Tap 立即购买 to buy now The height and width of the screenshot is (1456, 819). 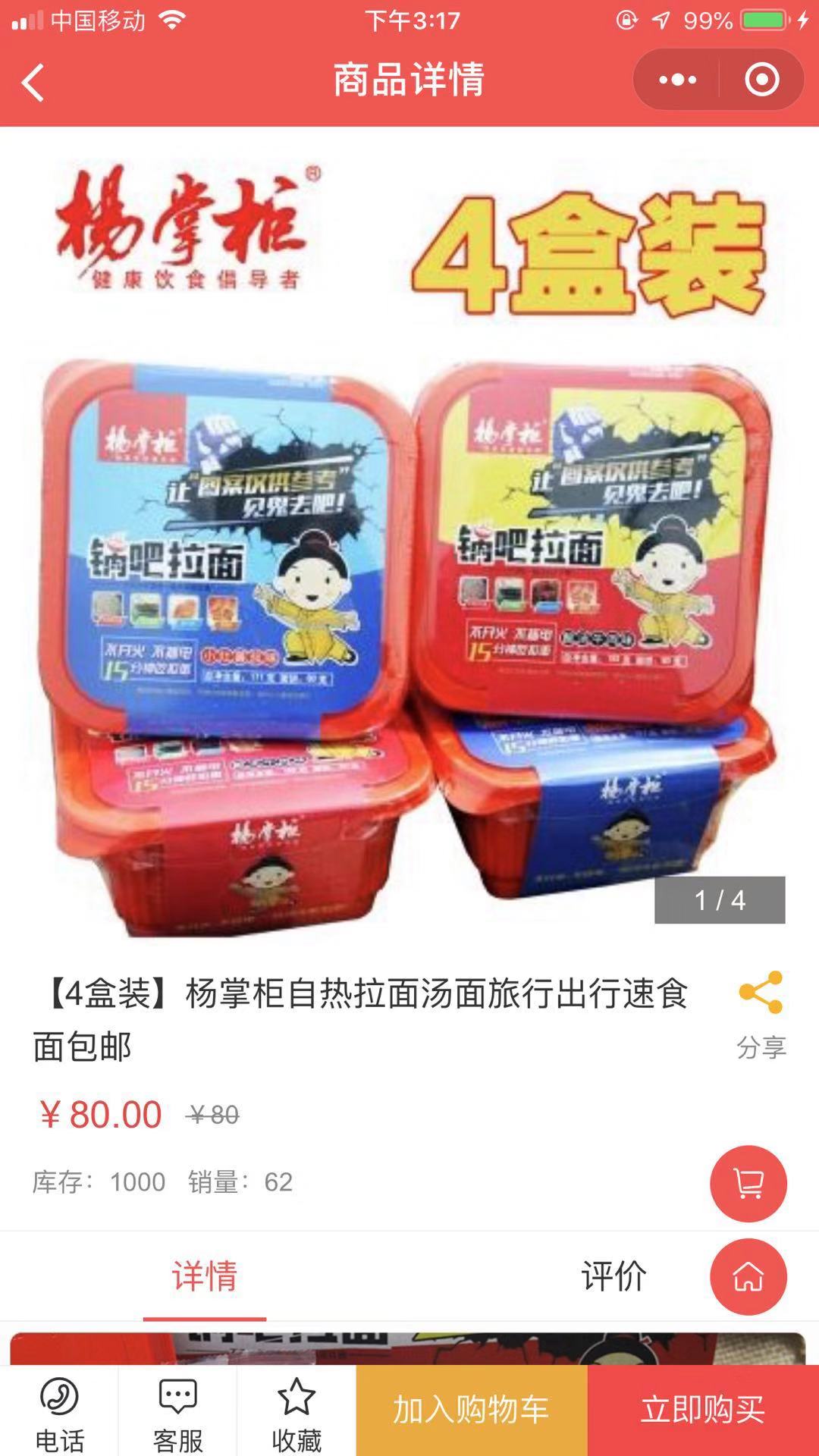703,1410
